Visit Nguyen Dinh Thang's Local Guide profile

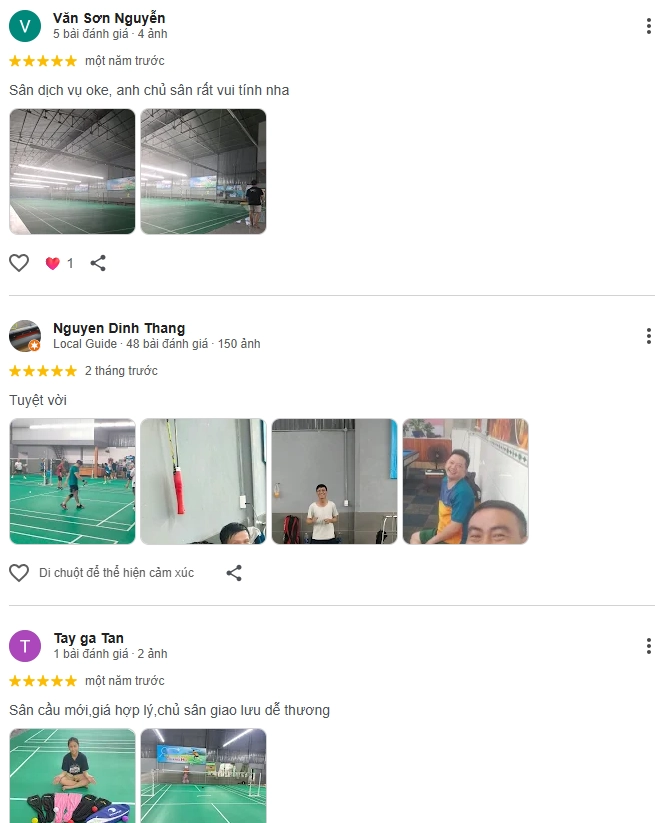118,328
